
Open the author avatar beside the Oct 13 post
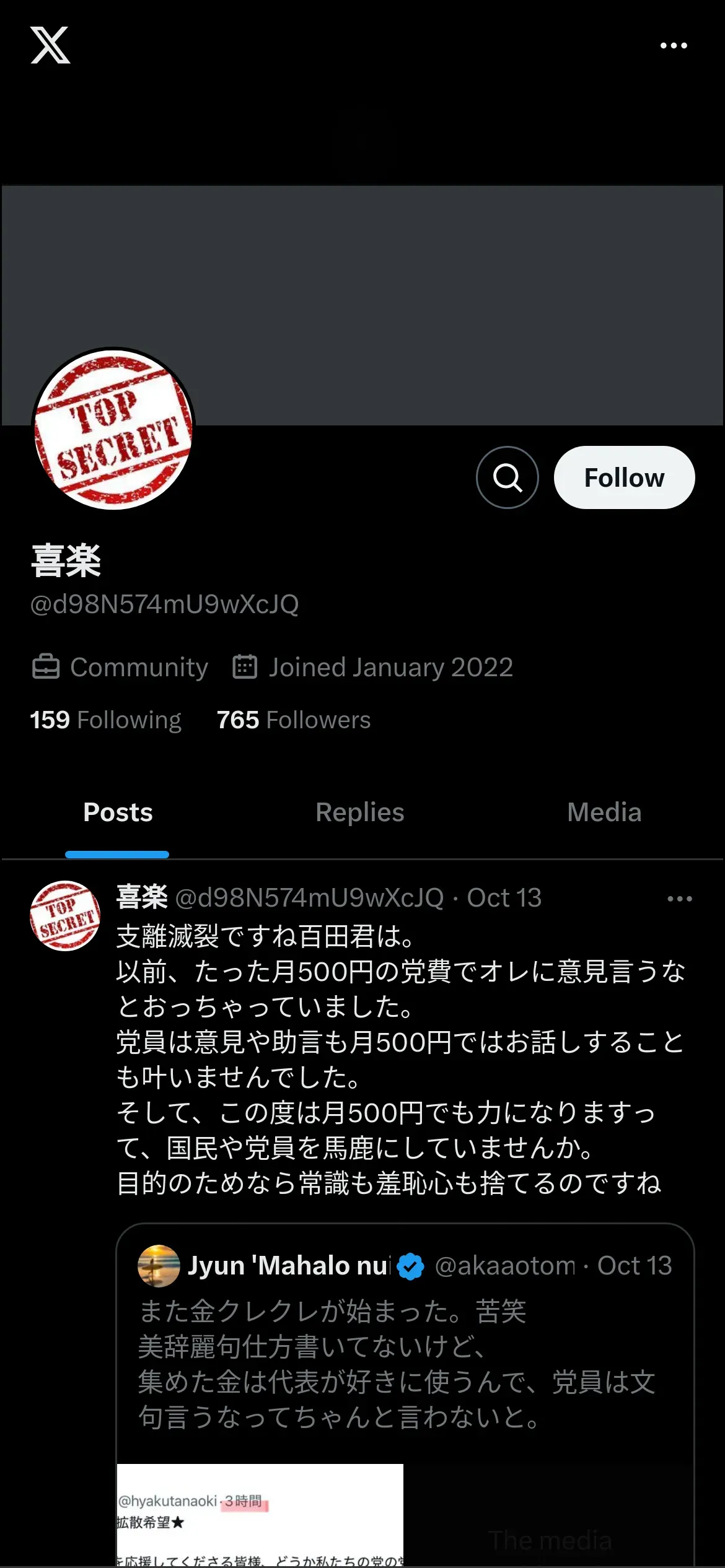click(65, 915)
